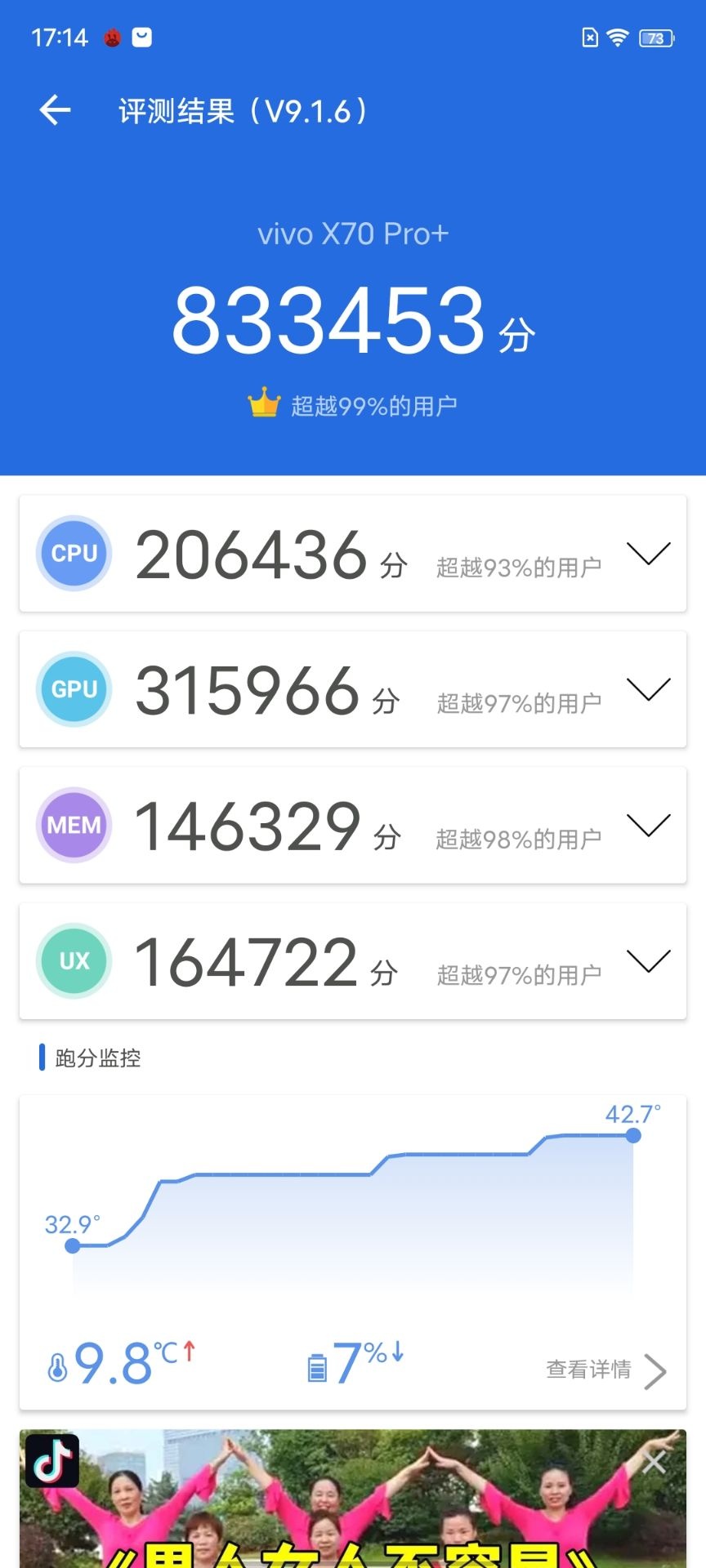The height and width of the screenshot is (1568, 706).
Task: Go back using the top-left arrow
Action: click(x=55, y=110)
